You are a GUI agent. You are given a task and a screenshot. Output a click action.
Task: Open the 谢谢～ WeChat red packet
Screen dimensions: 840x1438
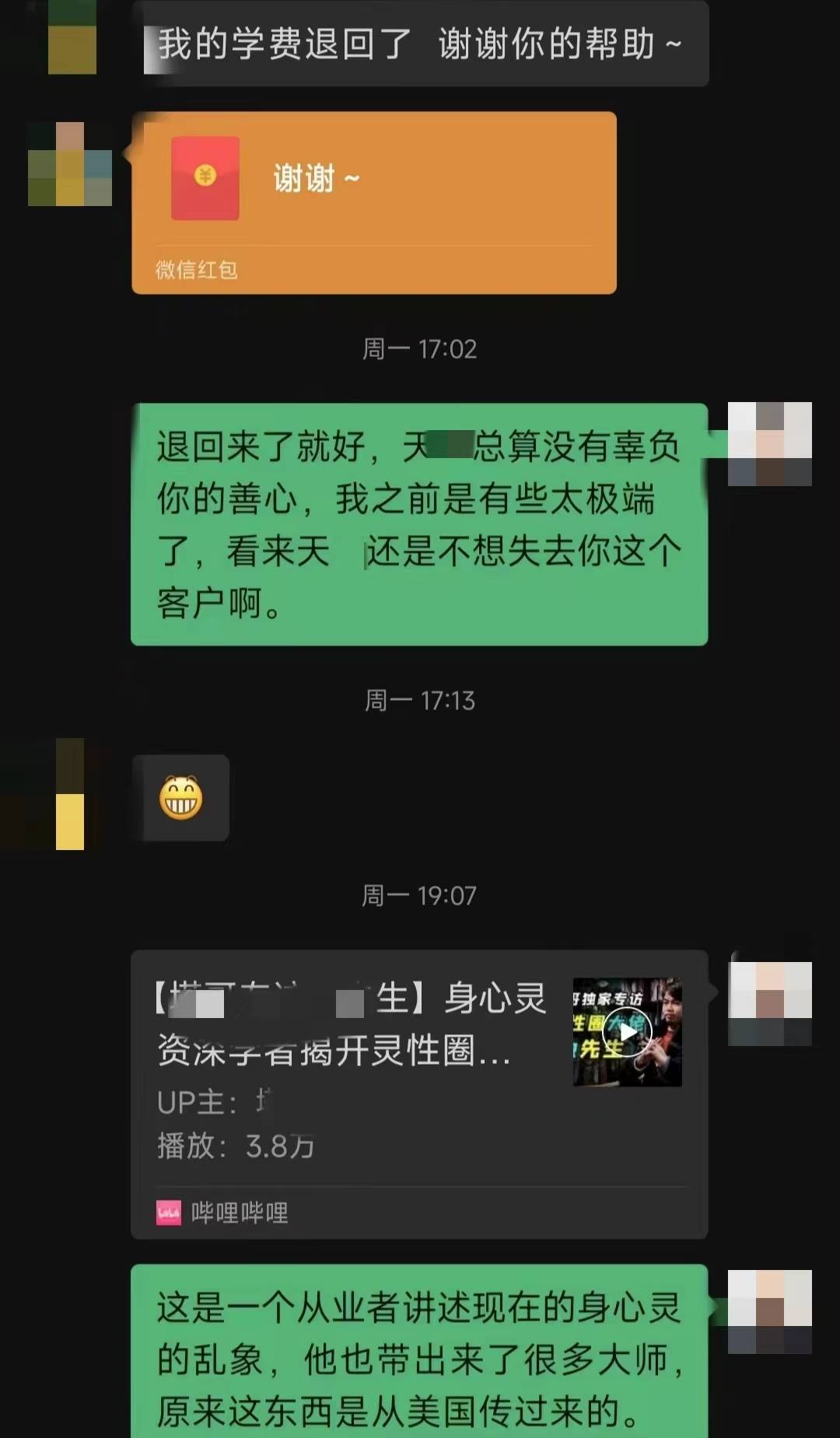[373, 202]
